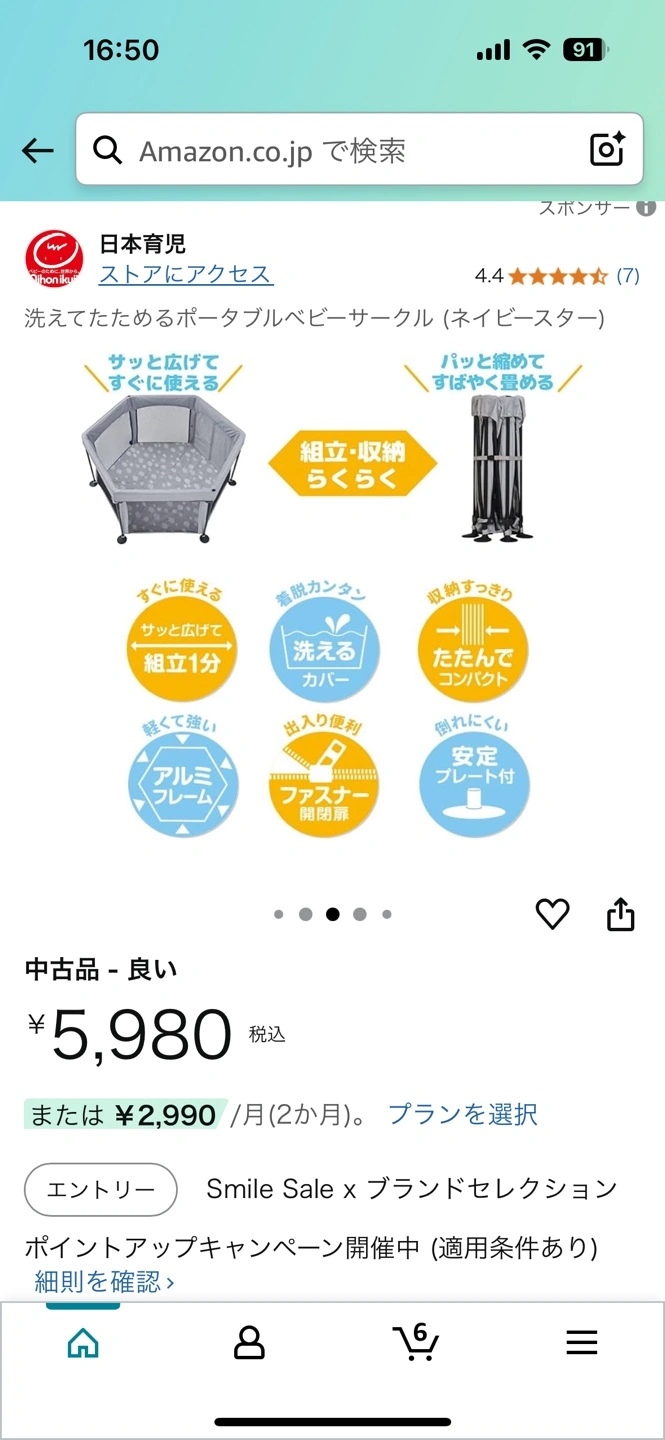
Task: View the 4.4 star ratings reviews
Action: tap(557, 276)
